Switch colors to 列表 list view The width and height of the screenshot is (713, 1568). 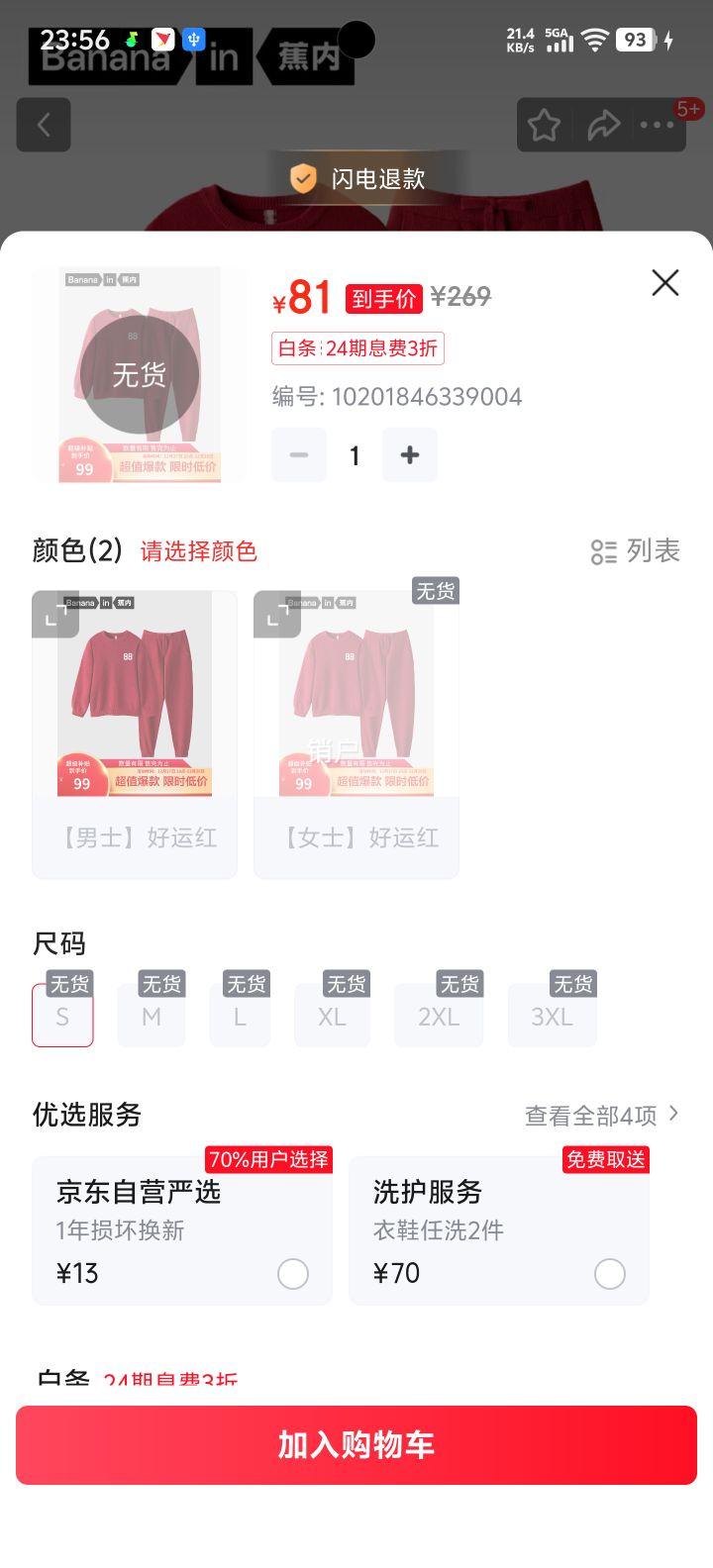[x=635, y=551]
